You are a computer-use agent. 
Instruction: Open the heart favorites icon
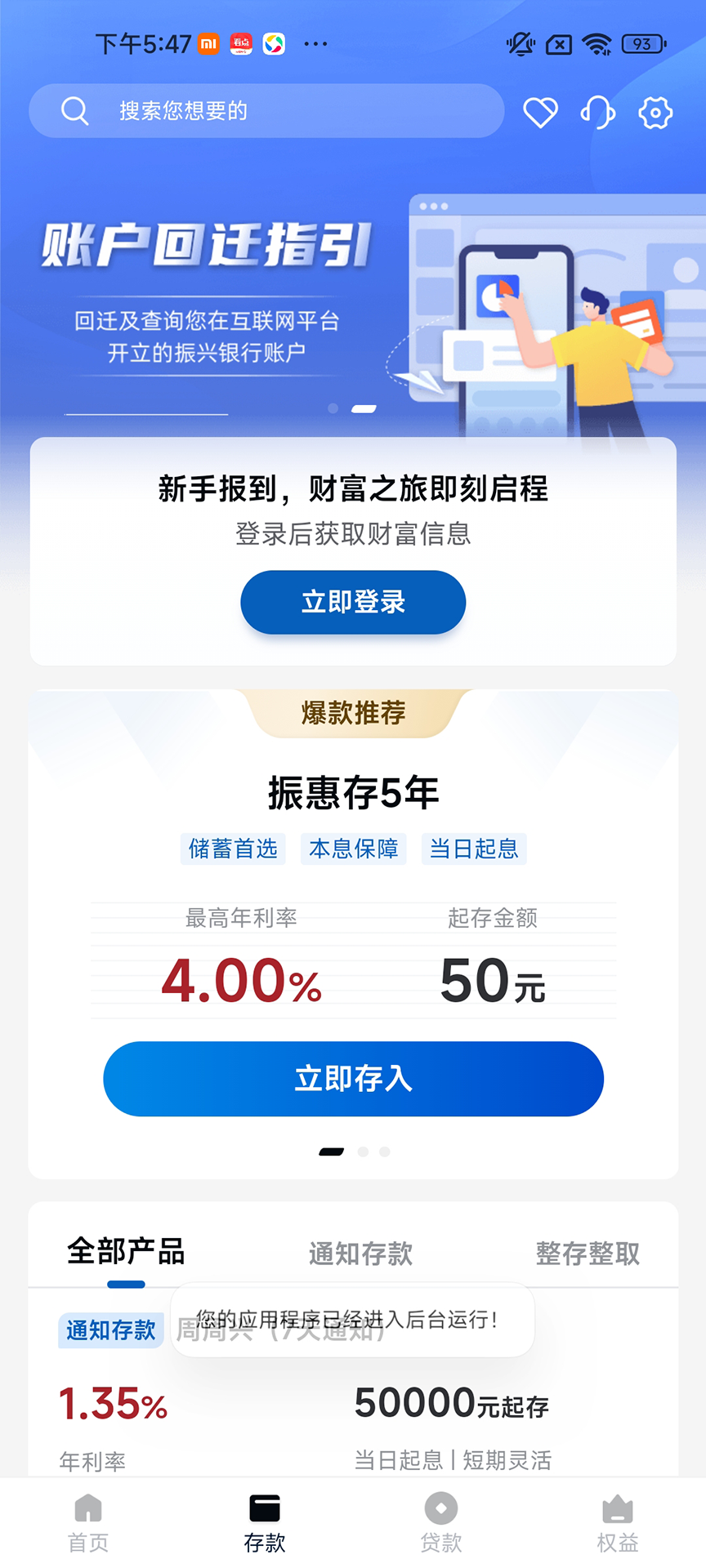540,112
